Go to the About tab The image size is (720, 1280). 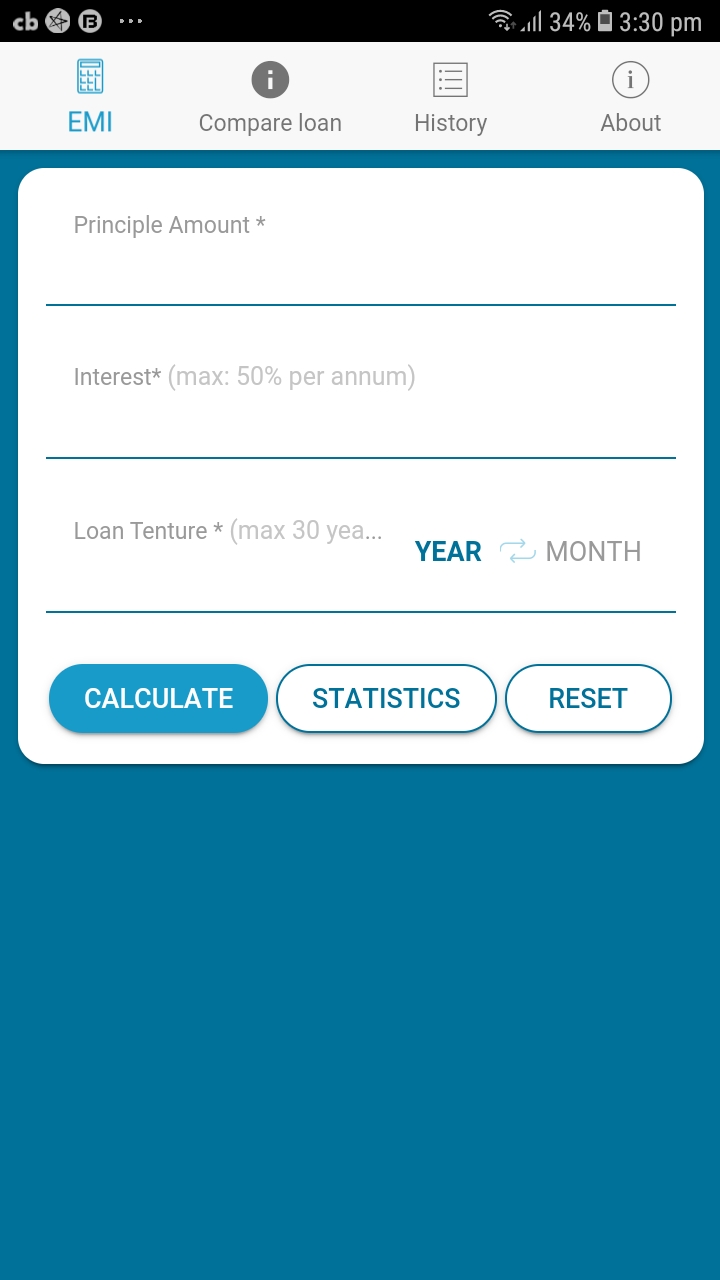click(630, 98)
